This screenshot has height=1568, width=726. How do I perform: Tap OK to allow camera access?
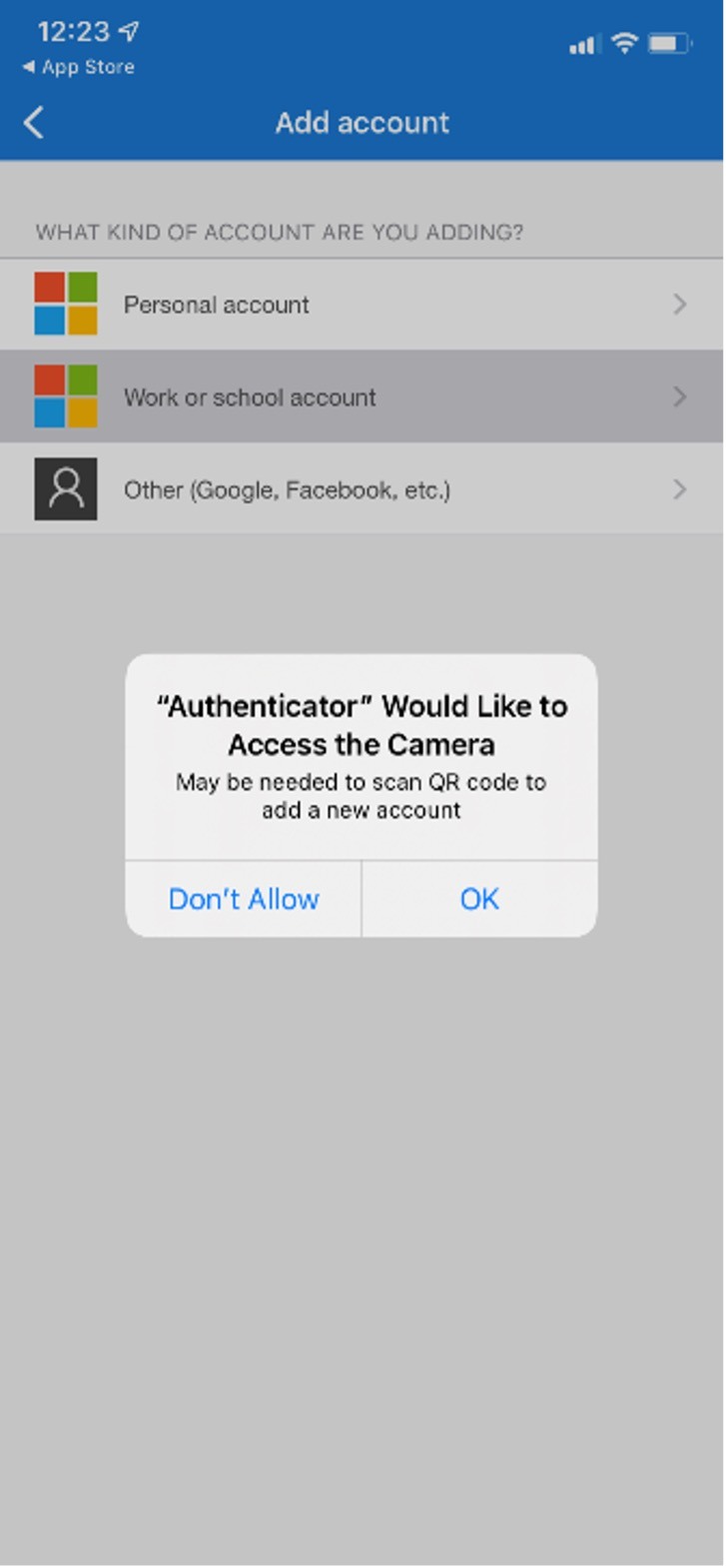479,899
